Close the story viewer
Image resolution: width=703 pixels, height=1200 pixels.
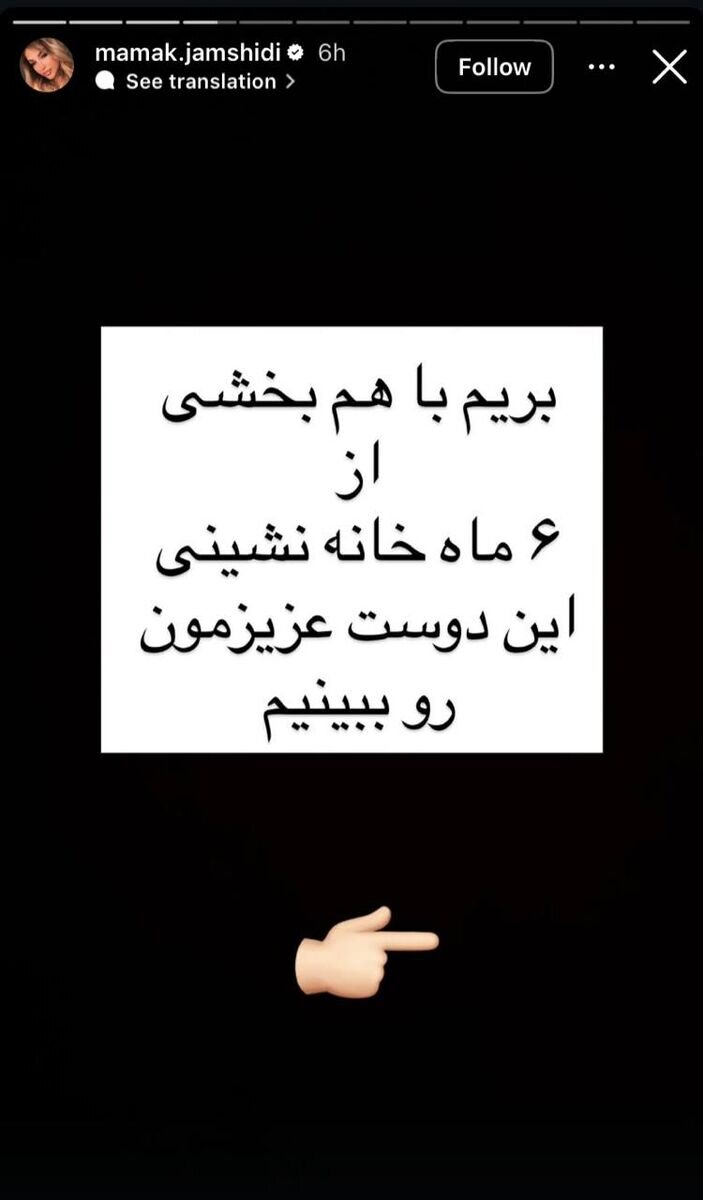point(669,67)
